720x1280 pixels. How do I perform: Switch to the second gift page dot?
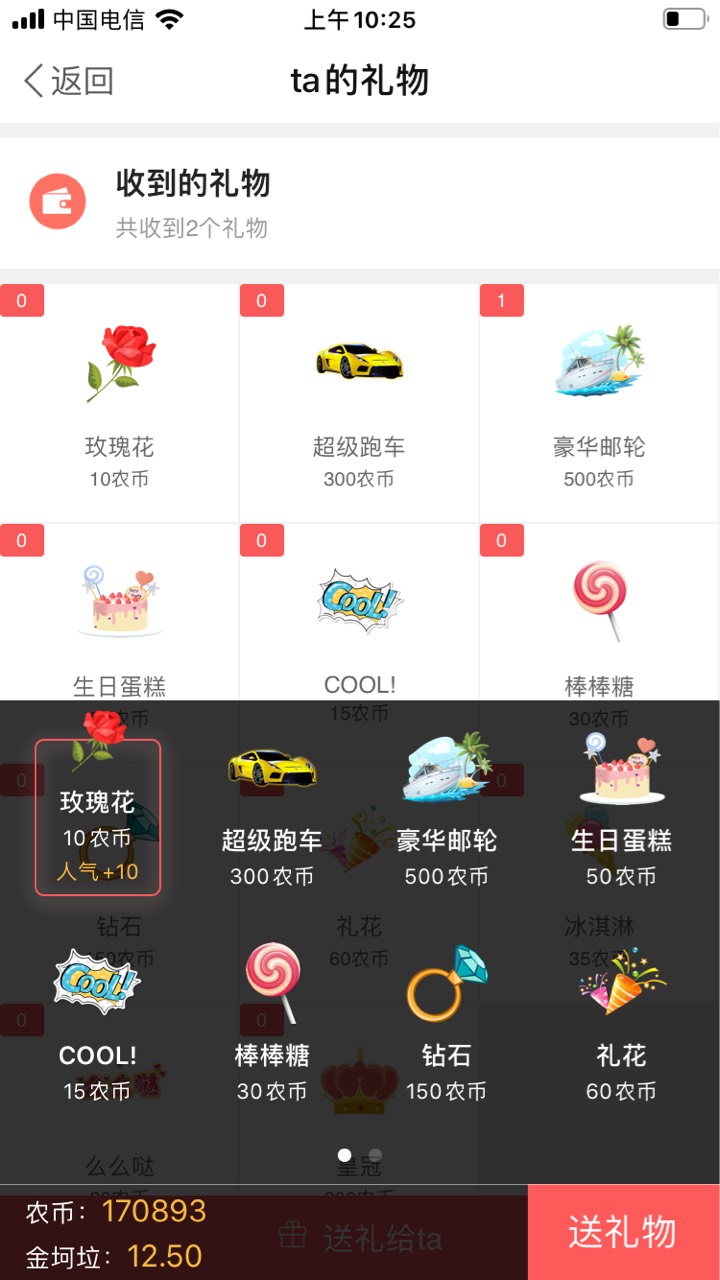coord(375,1155)
